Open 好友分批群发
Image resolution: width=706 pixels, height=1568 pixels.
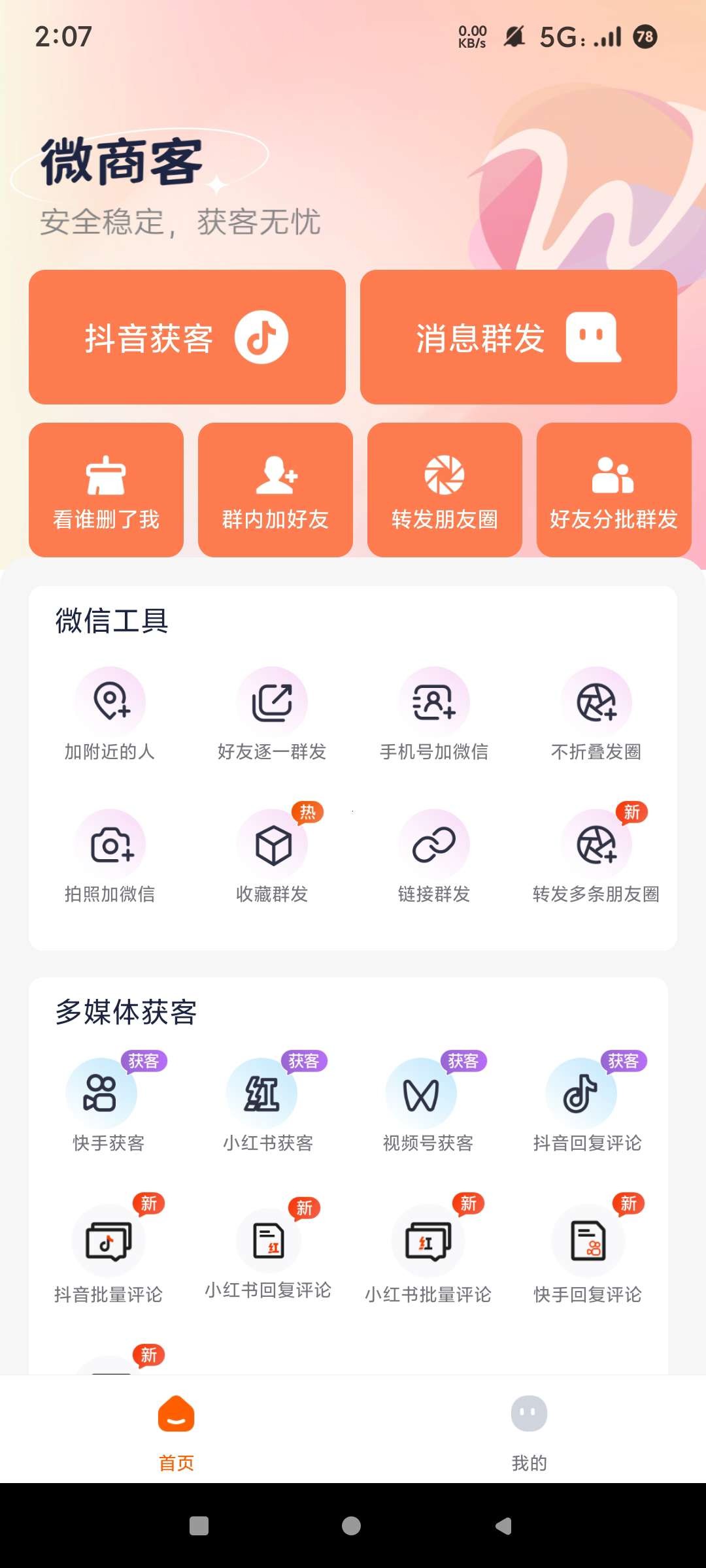pyautogui.click(x=614, y=490)
